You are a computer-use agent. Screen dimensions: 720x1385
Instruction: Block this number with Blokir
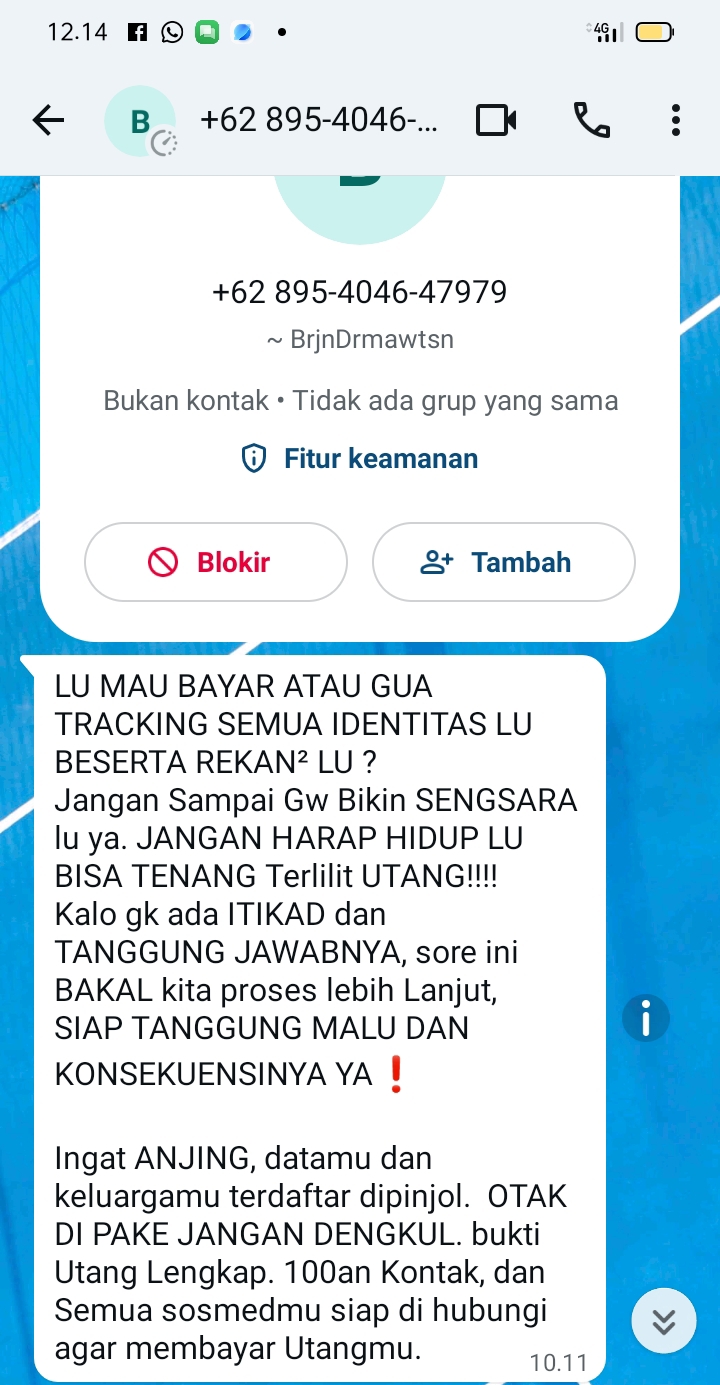pos(216,562)
